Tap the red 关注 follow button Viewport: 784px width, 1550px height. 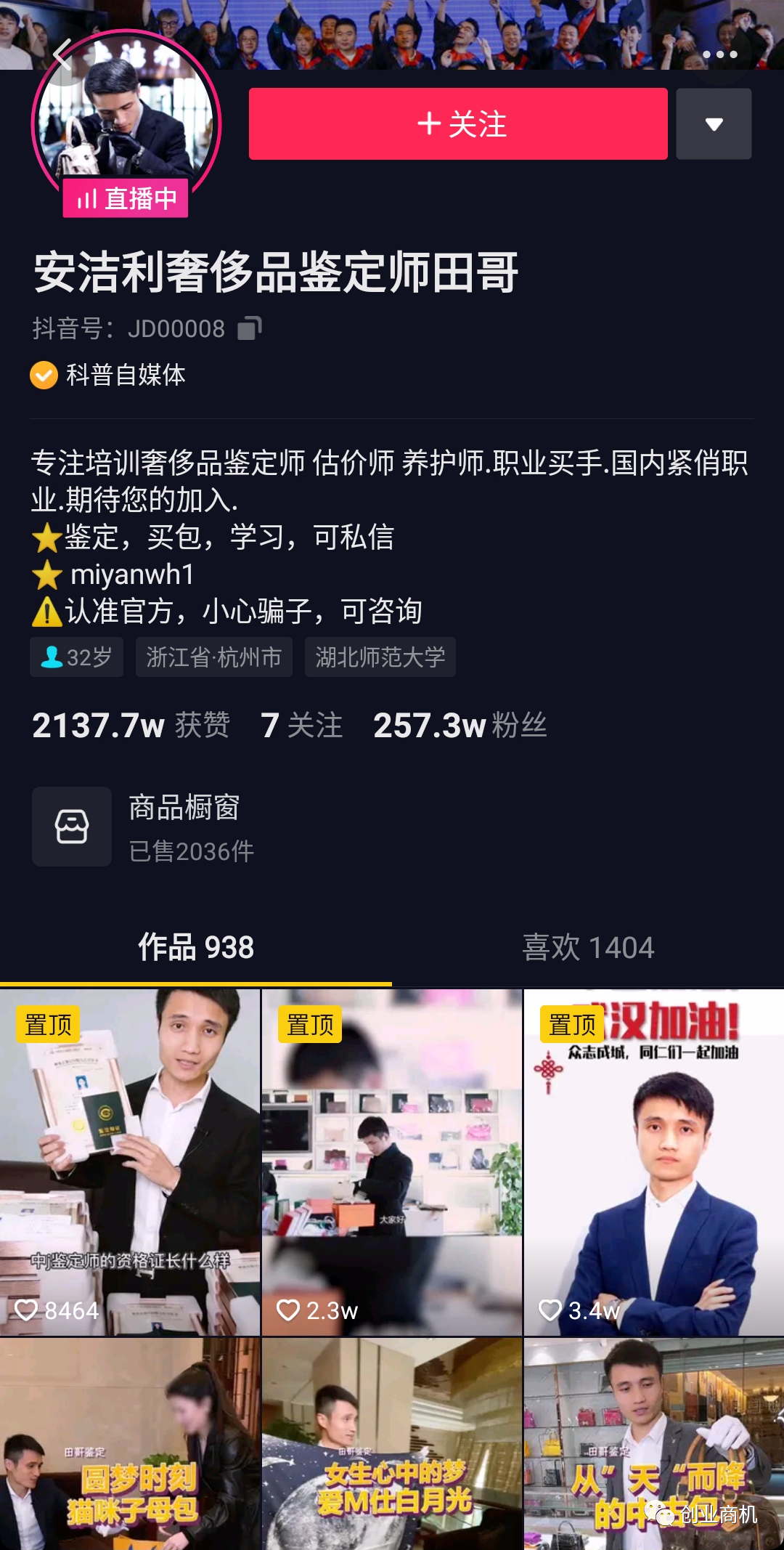[458, 124]
